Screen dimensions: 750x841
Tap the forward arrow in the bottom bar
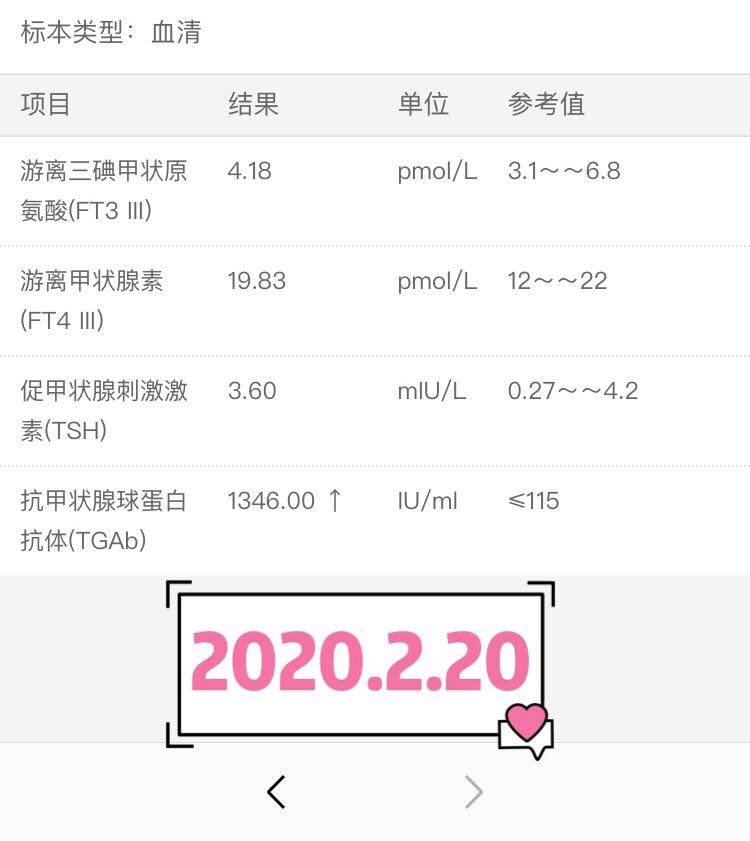pos(474,792)
